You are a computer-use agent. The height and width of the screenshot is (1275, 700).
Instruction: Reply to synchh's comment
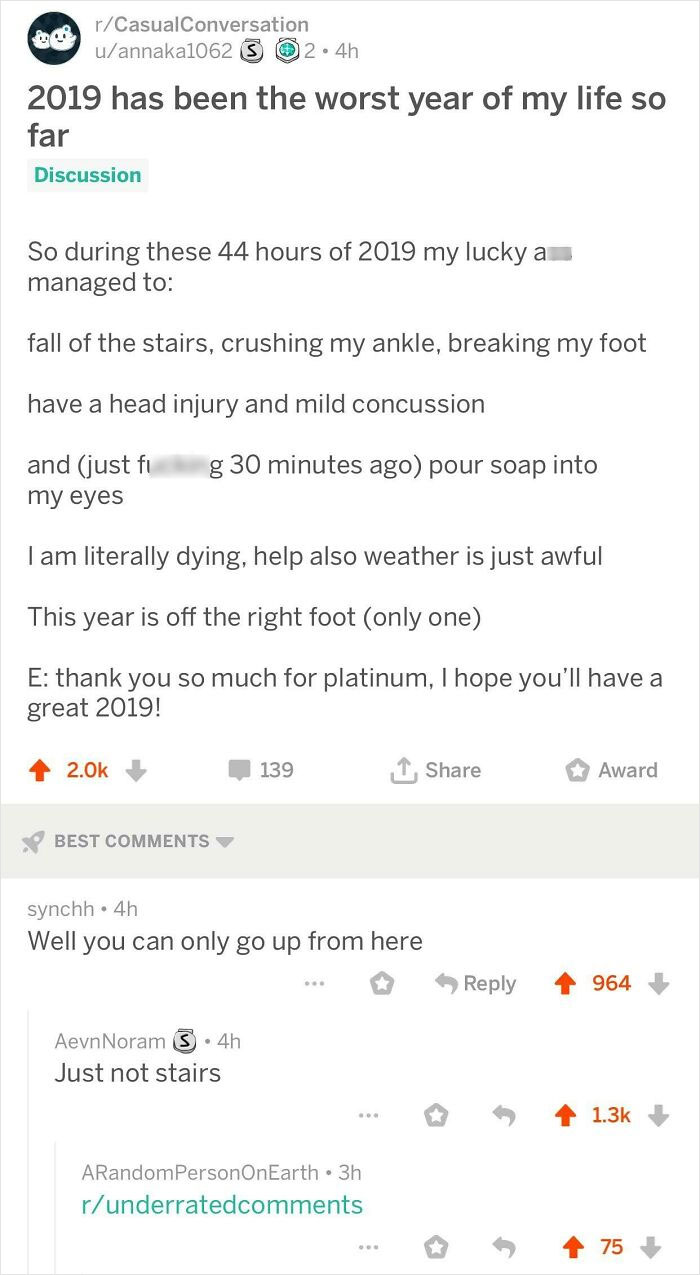pyautogui.click(x=476, y=984)
